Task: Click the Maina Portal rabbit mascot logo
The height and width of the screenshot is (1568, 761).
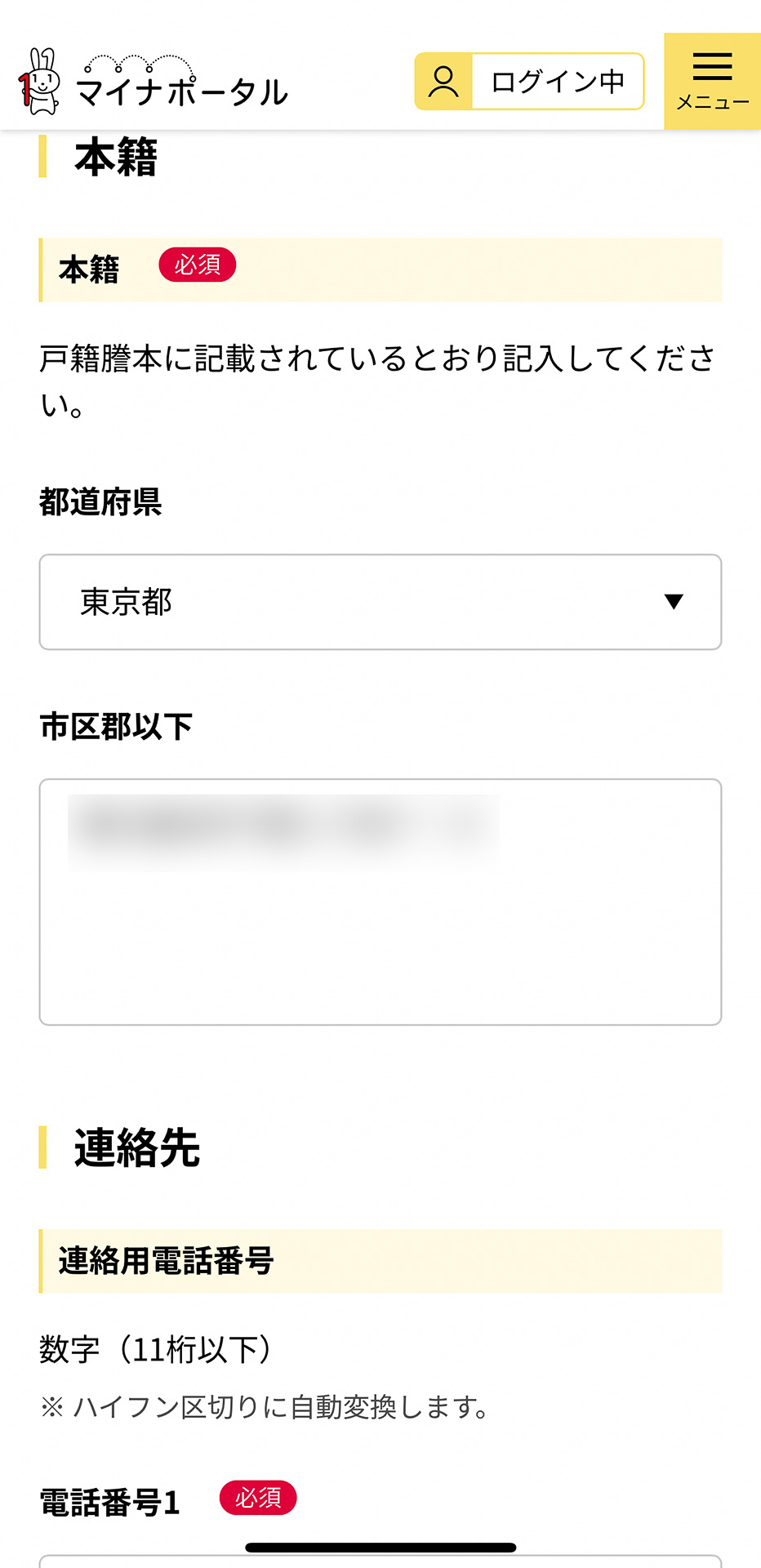Action: click(x=39, y=78)
